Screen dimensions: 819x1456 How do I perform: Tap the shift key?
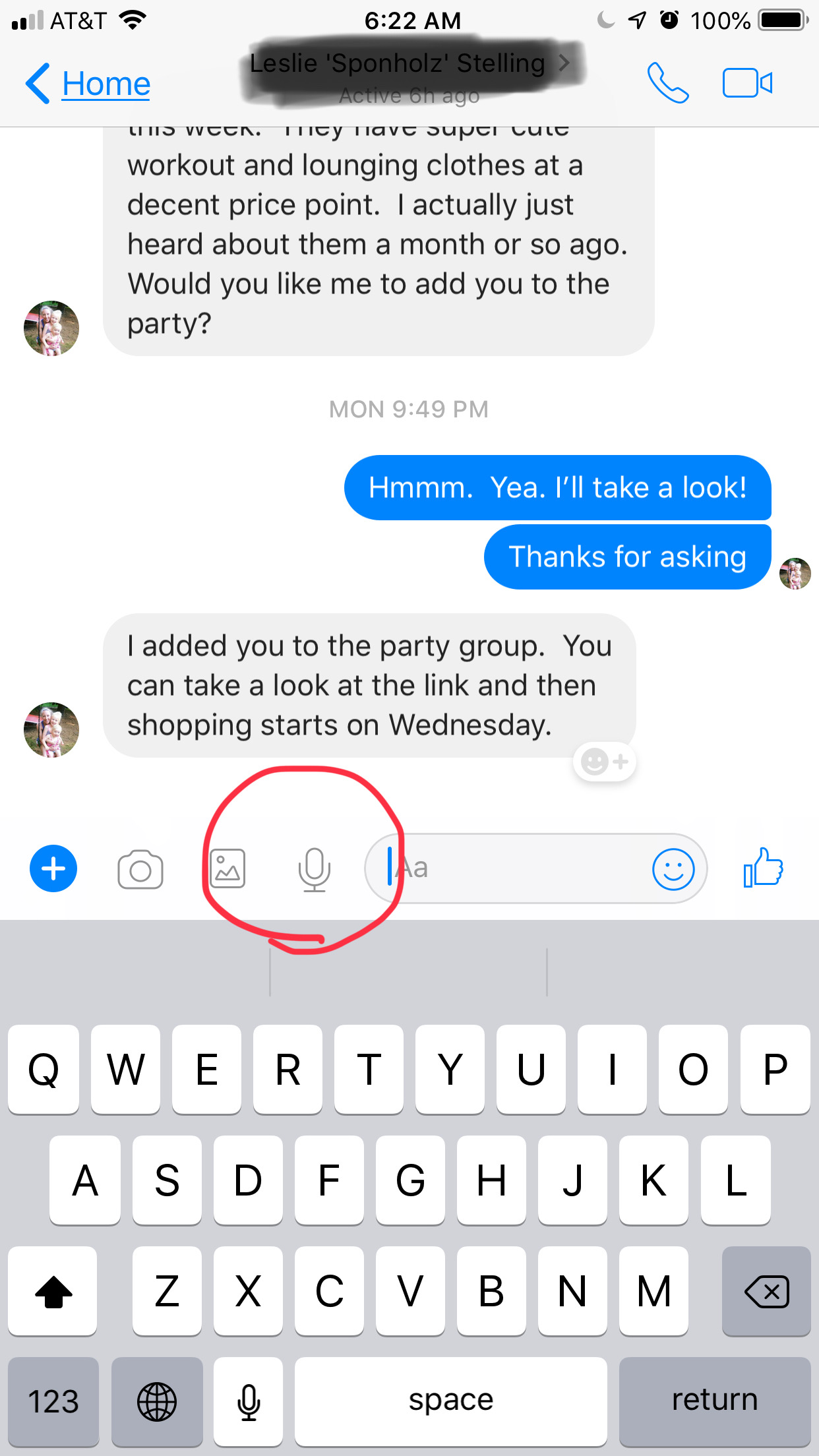click(53, 1290)
